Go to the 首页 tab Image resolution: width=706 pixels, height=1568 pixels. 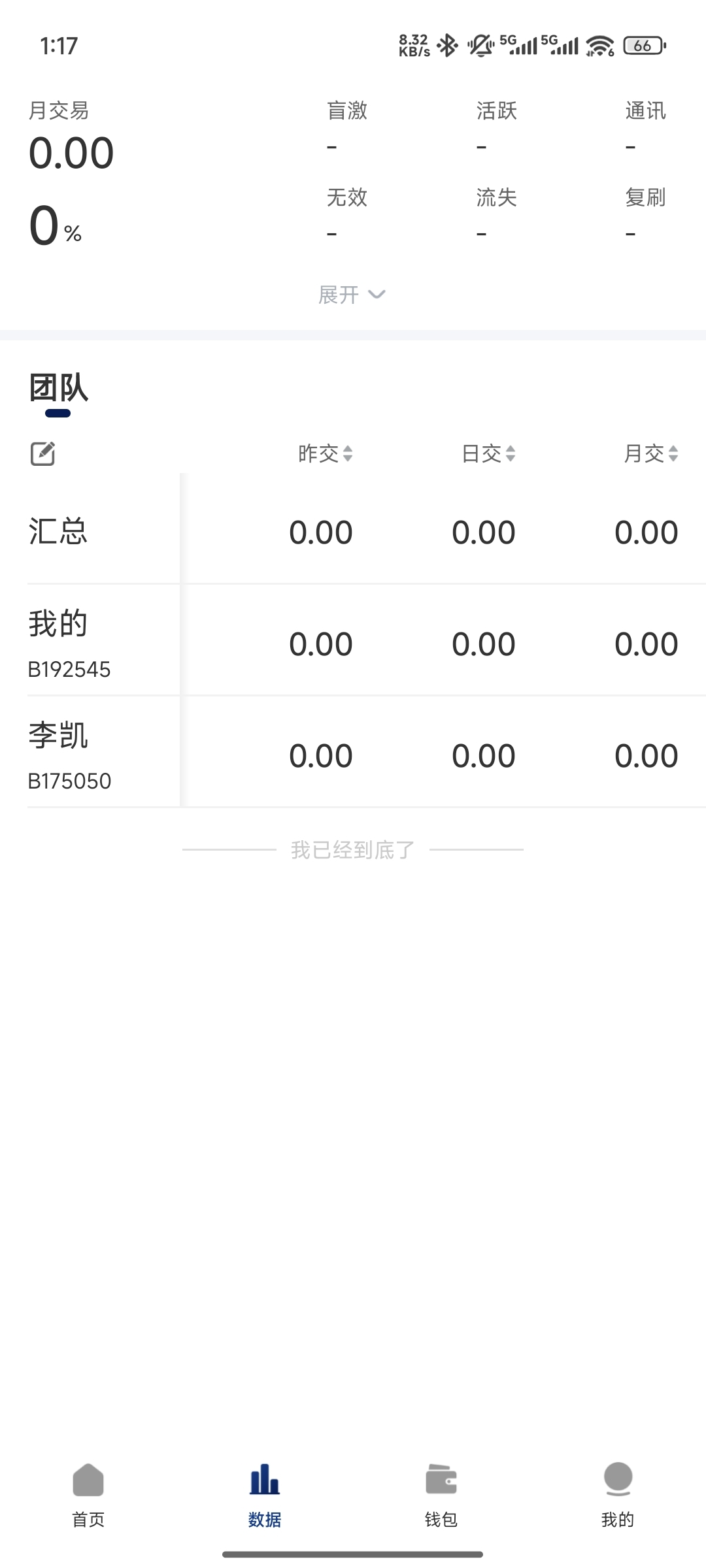(x=88, y=1495)
